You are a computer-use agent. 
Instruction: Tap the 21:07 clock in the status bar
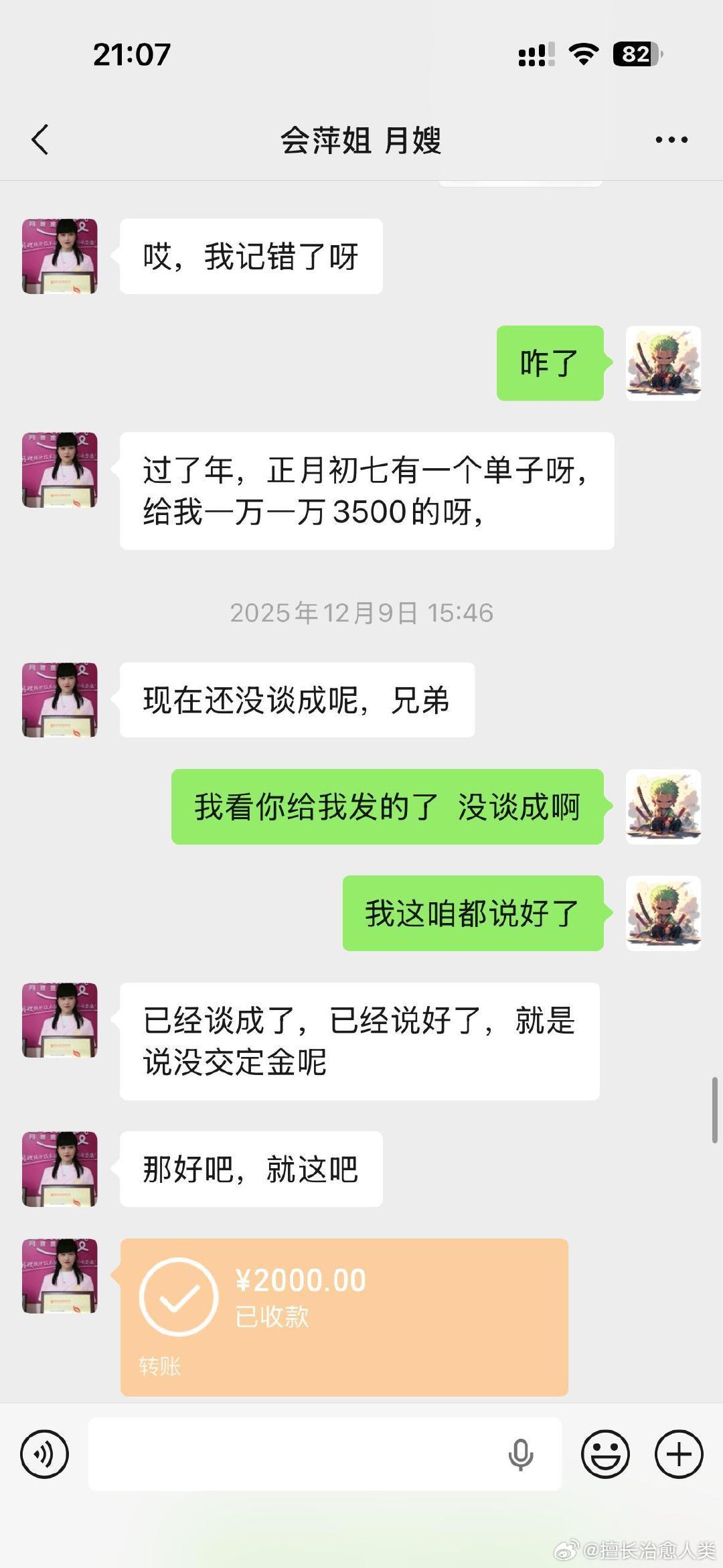point(131,57)
